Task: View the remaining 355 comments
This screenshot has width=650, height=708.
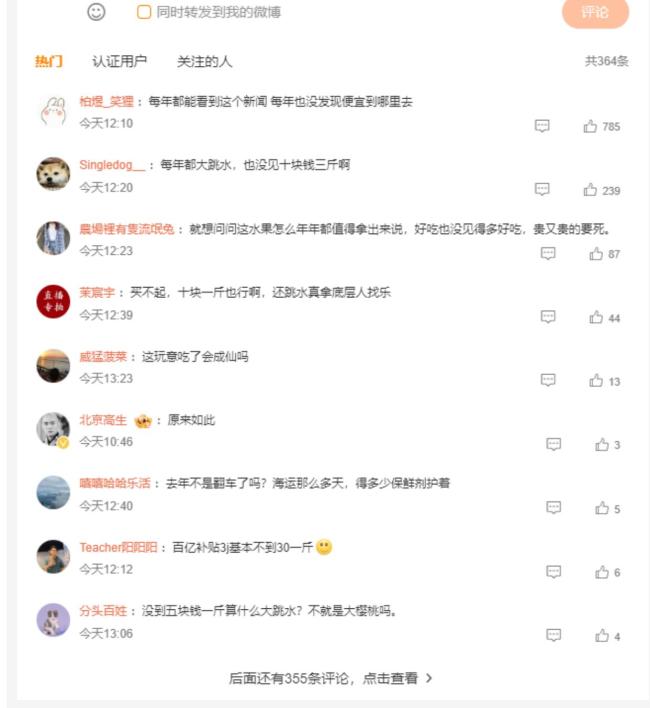Action: pos(330,678)
